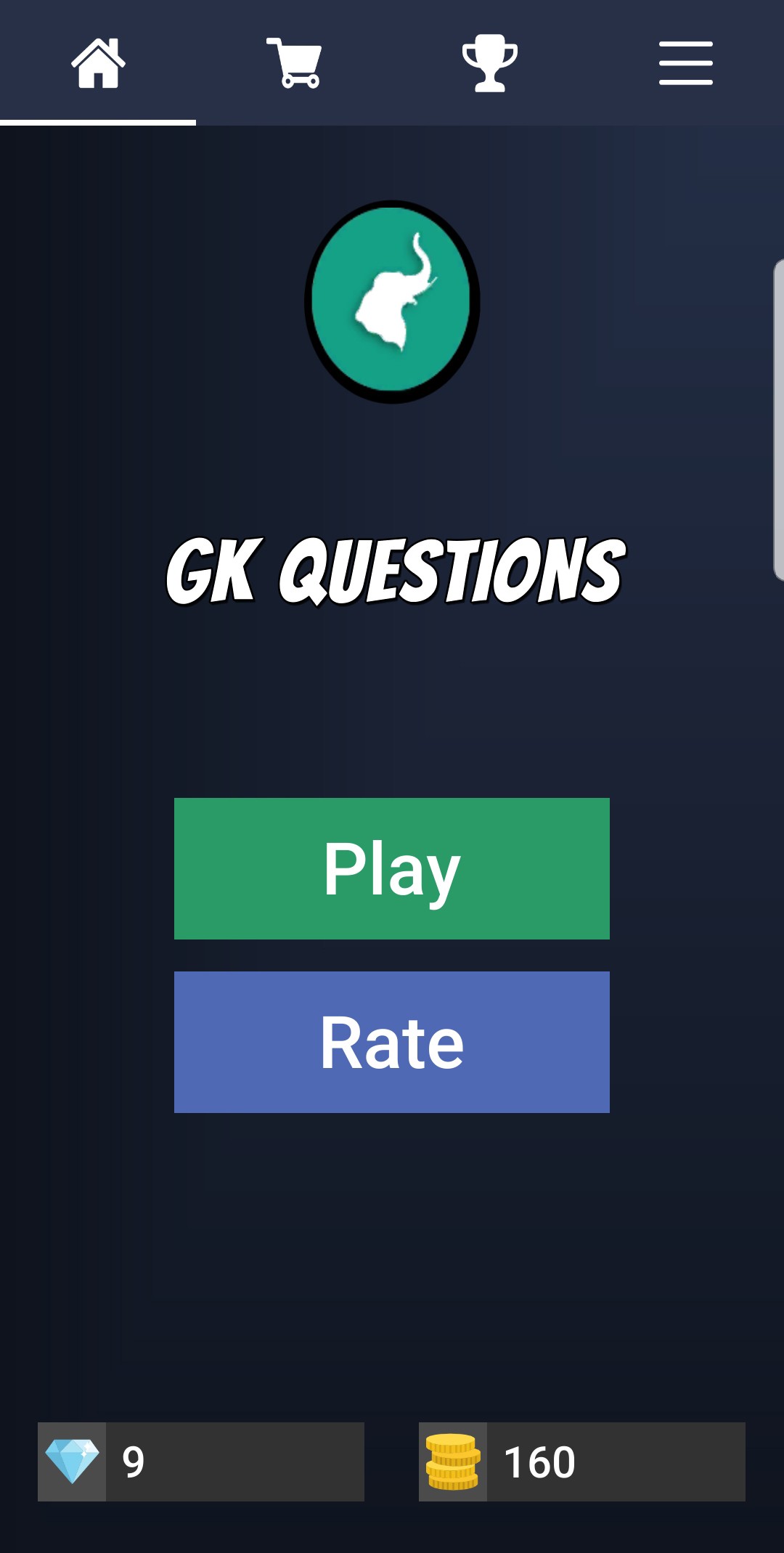This screenshot has height=1553, width=784.
Task: Open the hamburger menu tab
Action: click(x=685, y=63)
